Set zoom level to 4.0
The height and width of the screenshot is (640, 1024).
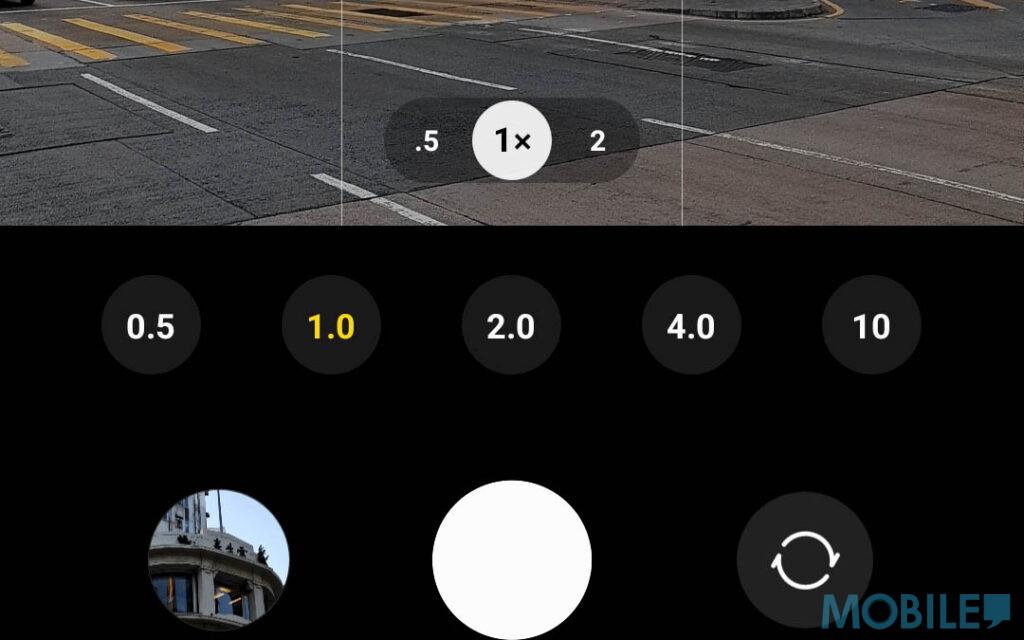(691, 326)
